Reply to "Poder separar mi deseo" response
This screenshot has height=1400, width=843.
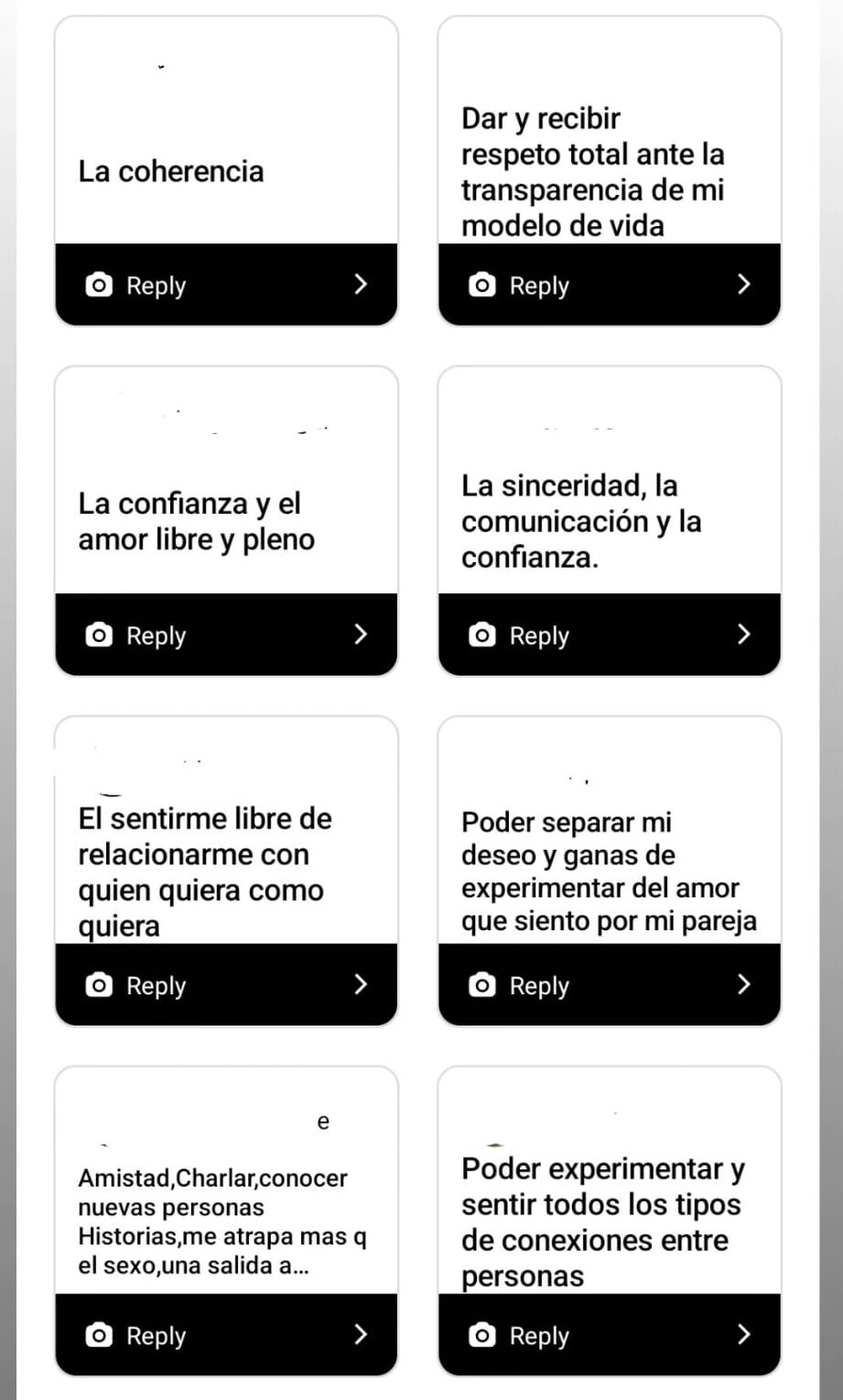610,984
